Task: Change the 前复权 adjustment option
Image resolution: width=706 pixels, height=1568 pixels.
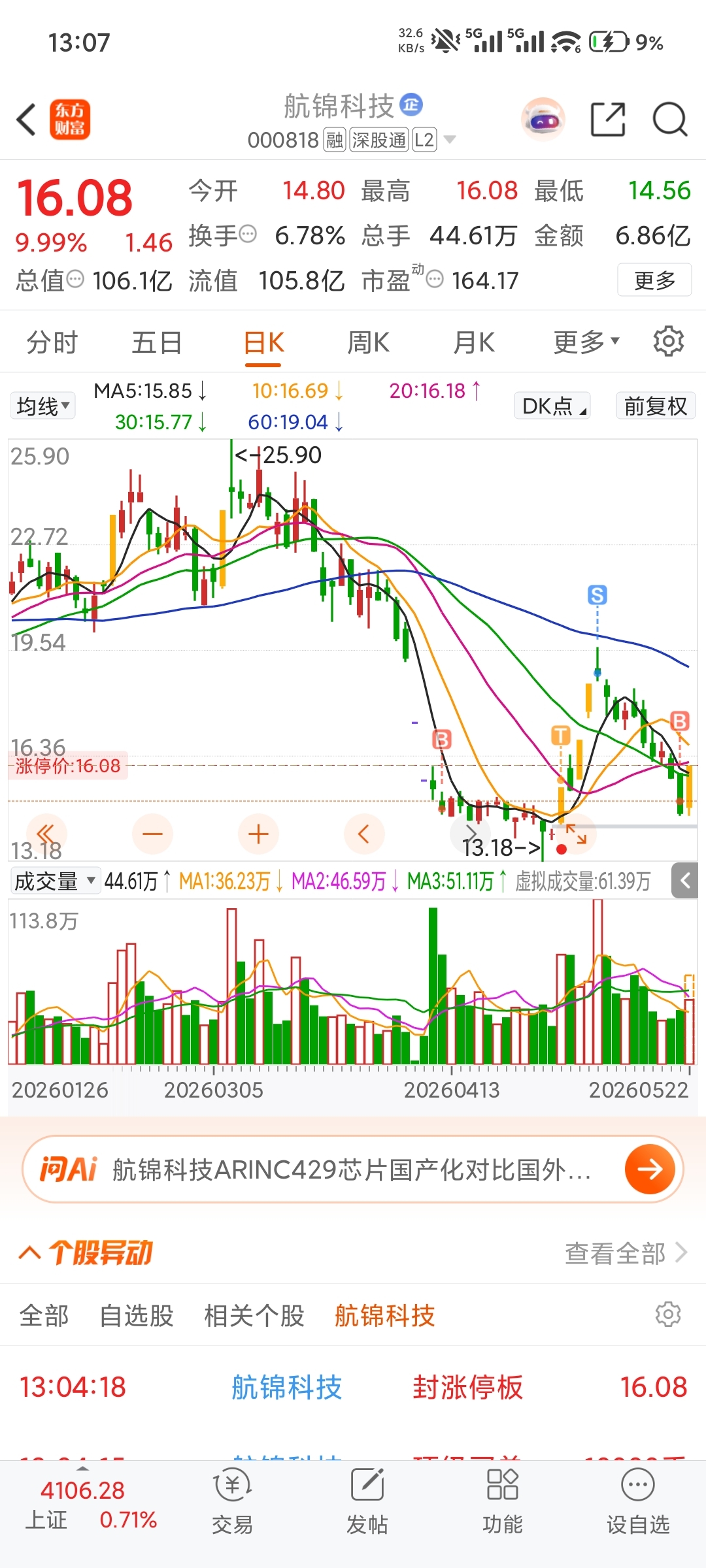Action: pos(656,406)
